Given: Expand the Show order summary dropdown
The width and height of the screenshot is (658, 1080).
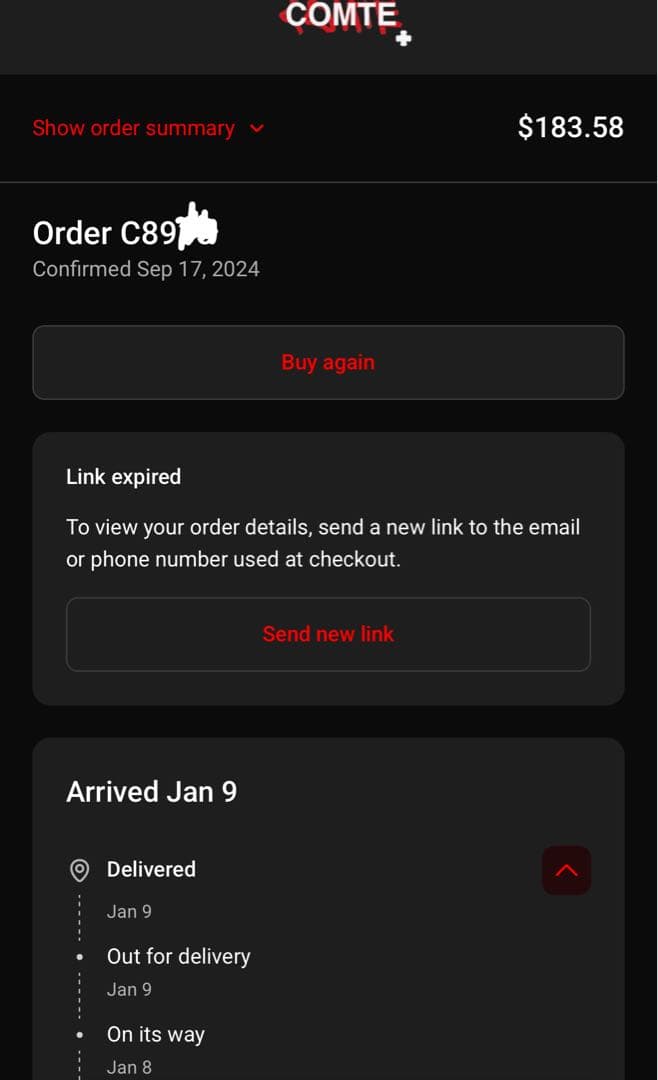Looking at the screenshot, I should point(148,128).
